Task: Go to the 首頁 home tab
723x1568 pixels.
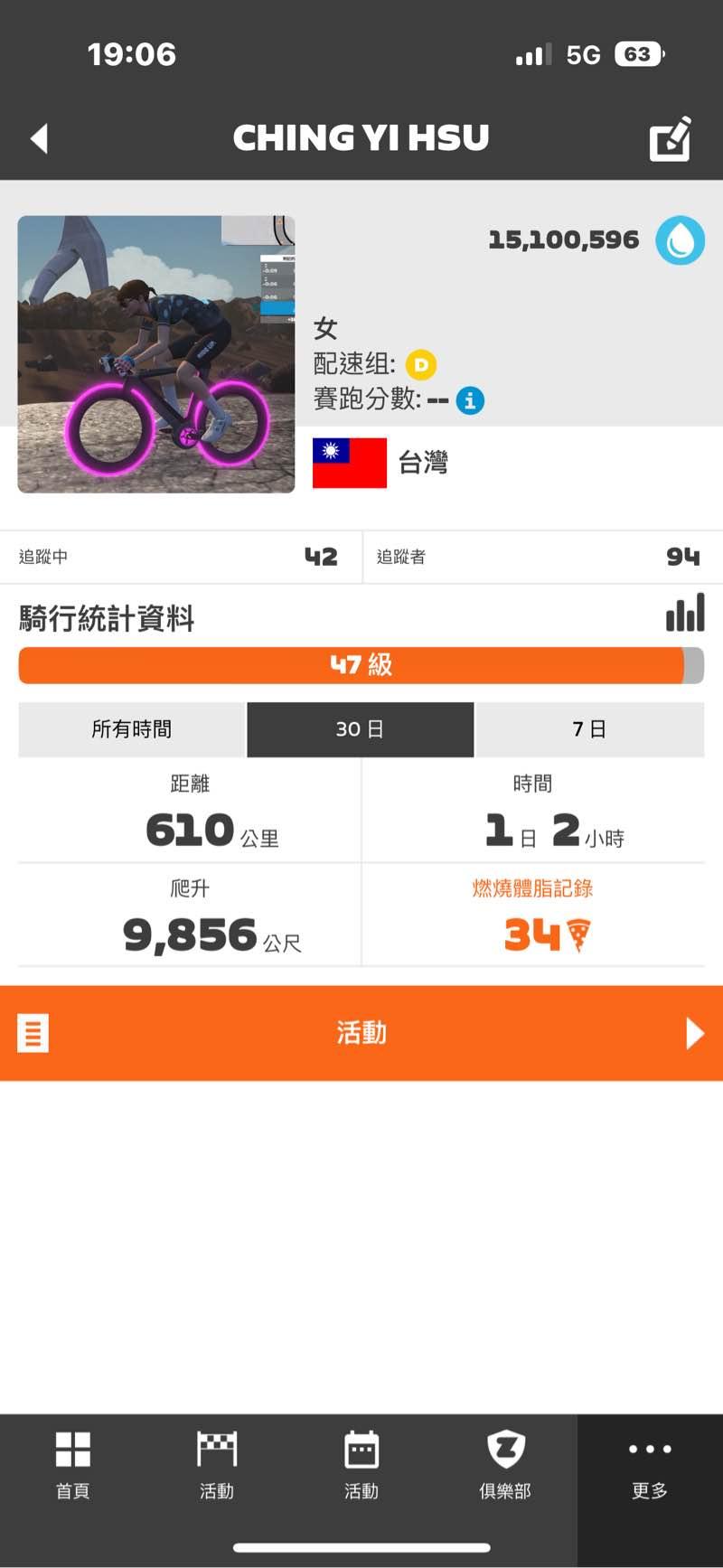Action: (72, 1465)
